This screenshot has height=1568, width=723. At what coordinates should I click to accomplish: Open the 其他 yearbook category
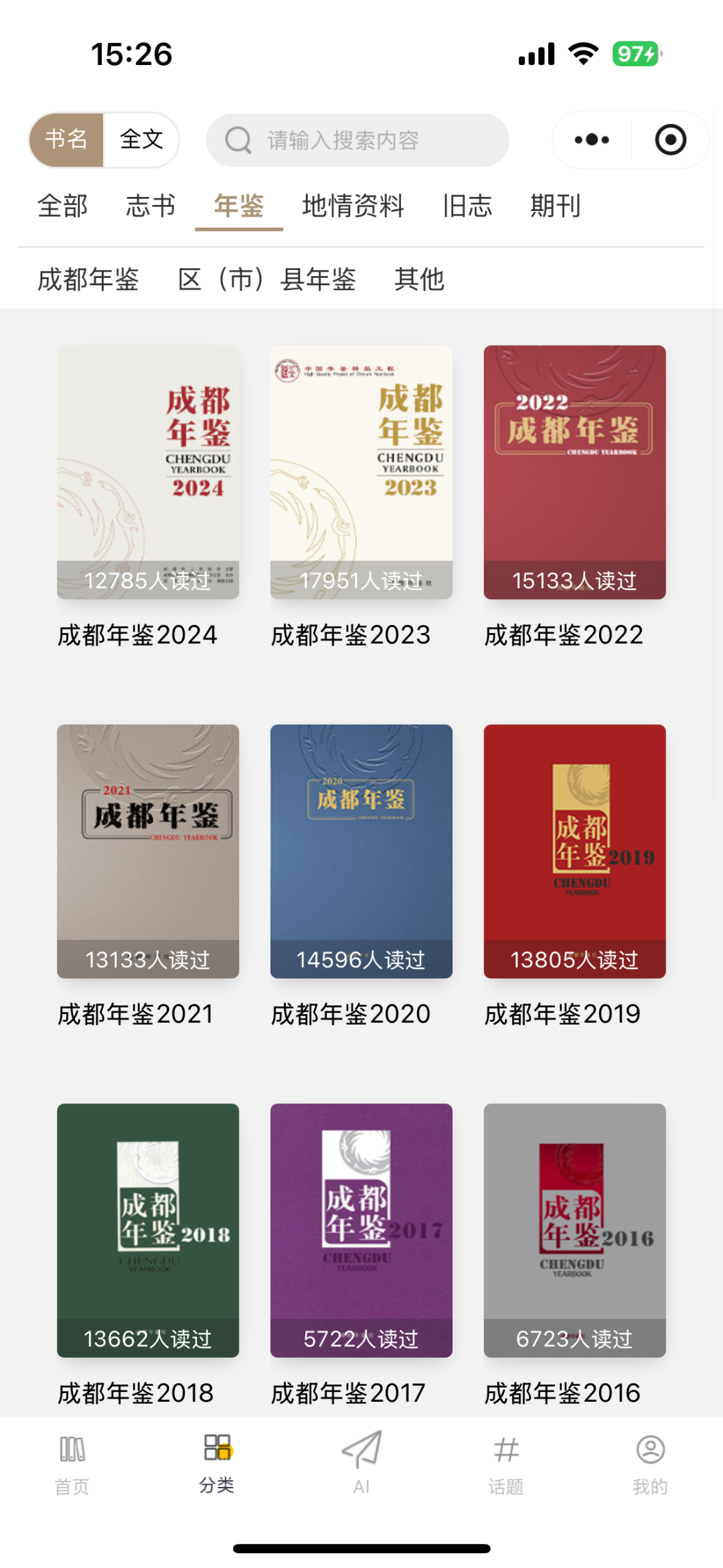click(x=420, y=280)
